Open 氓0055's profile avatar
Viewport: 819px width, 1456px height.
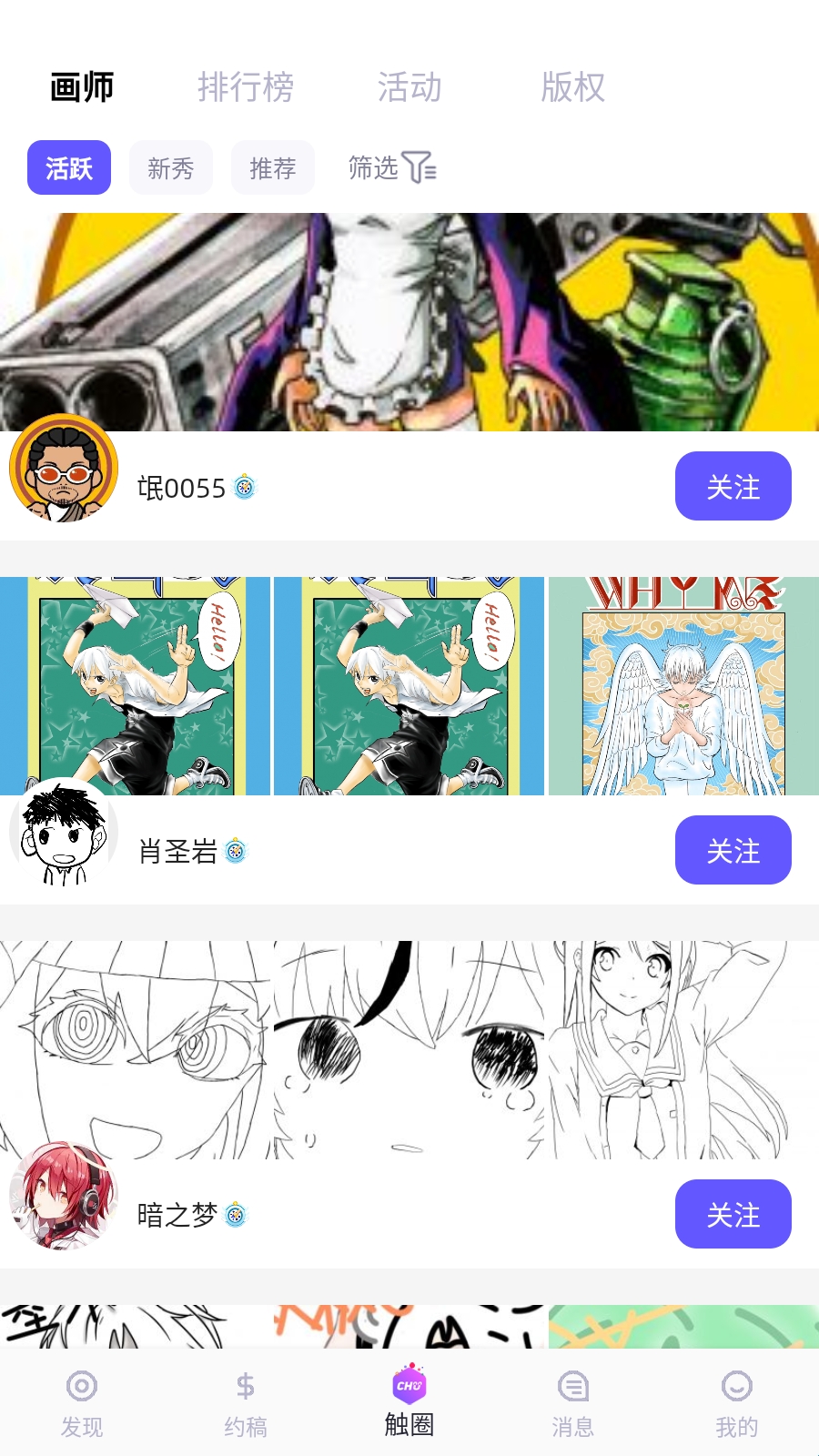pos(64,469)
